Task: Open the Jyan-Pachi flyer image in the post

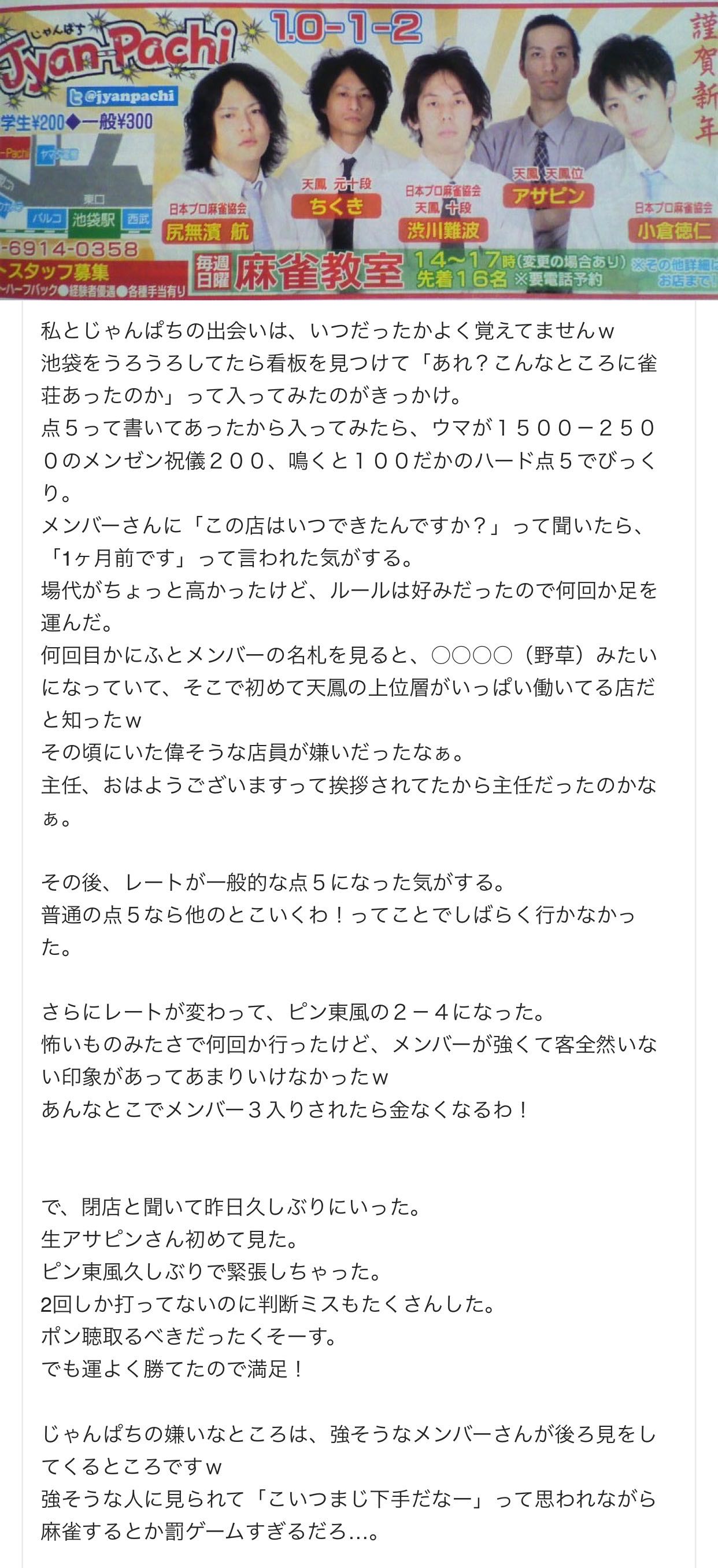Action: tap(359, 150)
